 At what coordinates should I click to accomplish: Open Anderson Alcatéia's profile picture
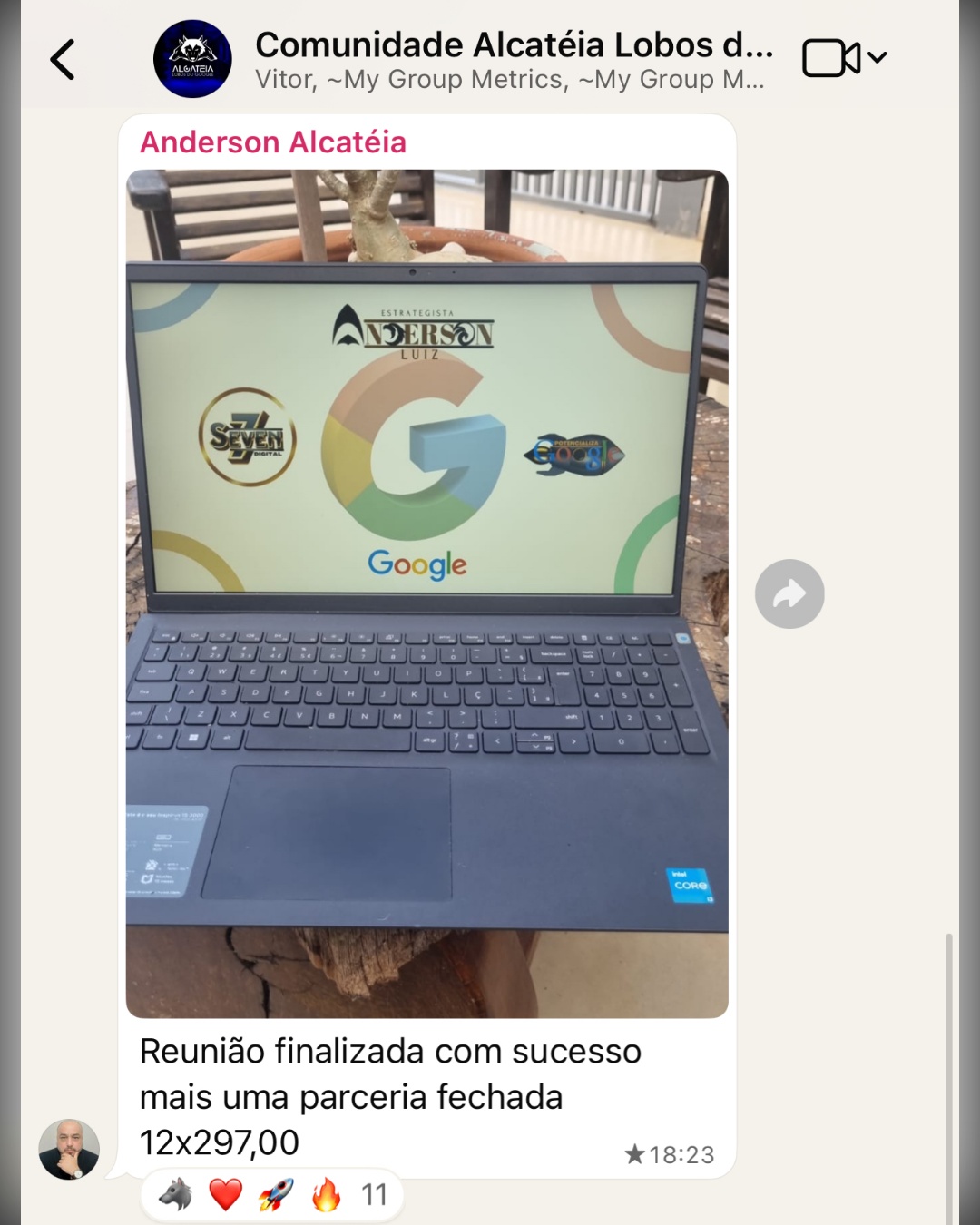[x=69, y=1149]
